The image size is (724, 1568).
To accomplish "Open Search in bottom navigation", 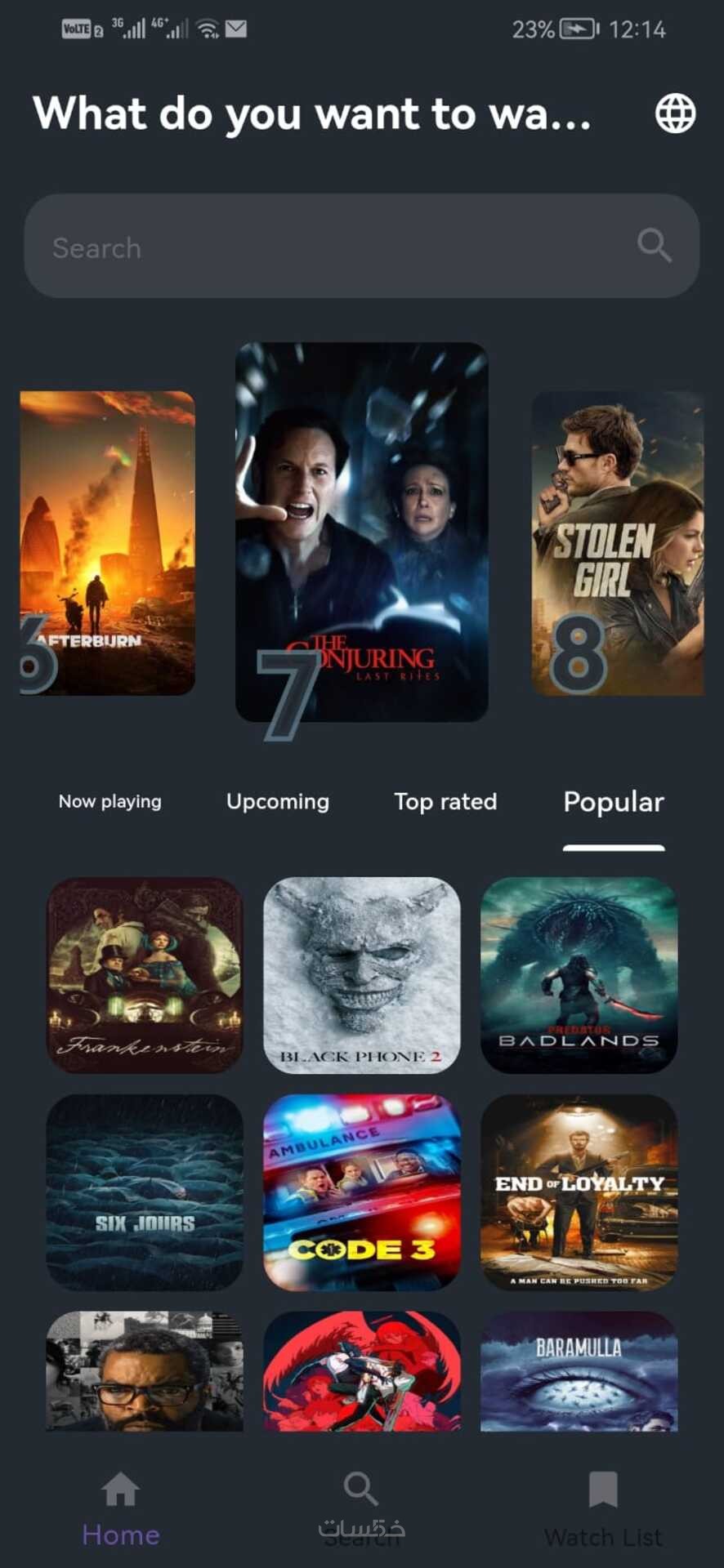I will (361, 1508).
